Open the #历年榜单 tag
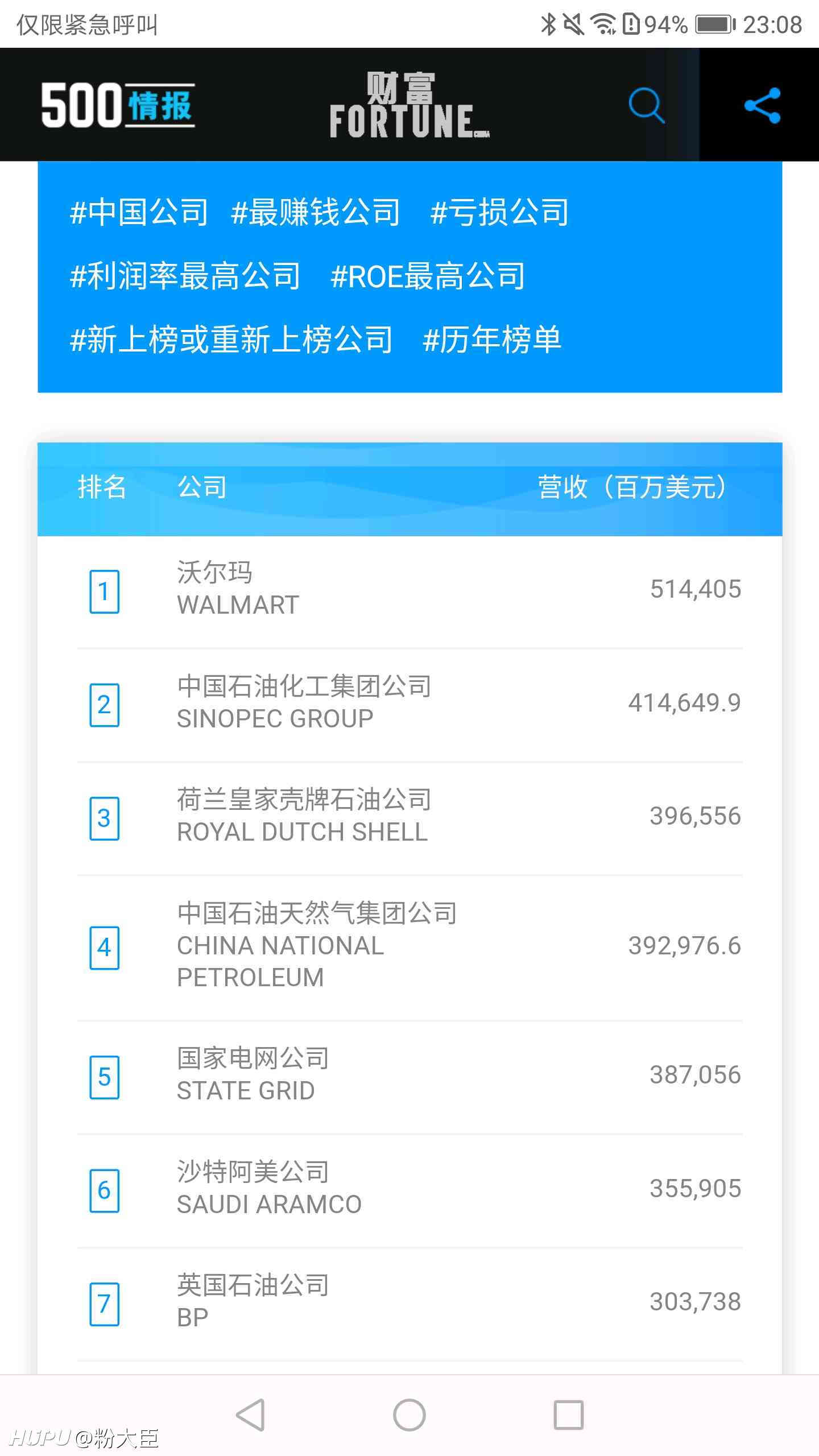 pos(492,340)
